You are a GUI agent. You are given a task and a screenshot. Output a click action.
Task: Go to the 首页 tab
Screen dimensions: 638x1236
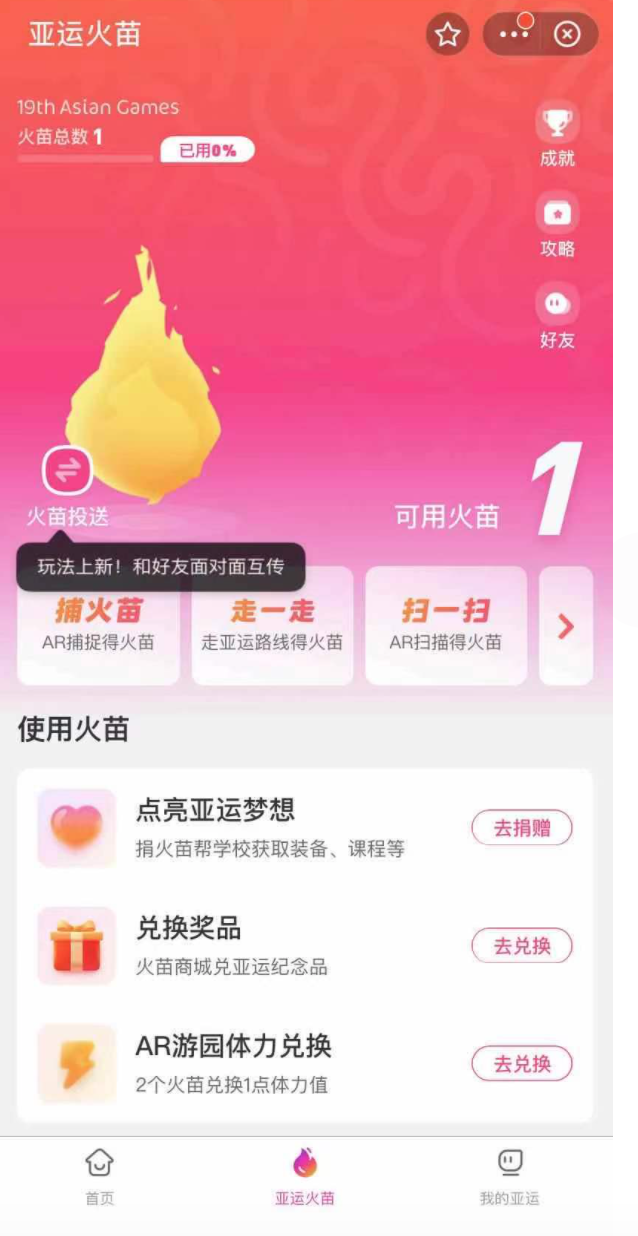pyautogui.click(x=99, y=1177)
